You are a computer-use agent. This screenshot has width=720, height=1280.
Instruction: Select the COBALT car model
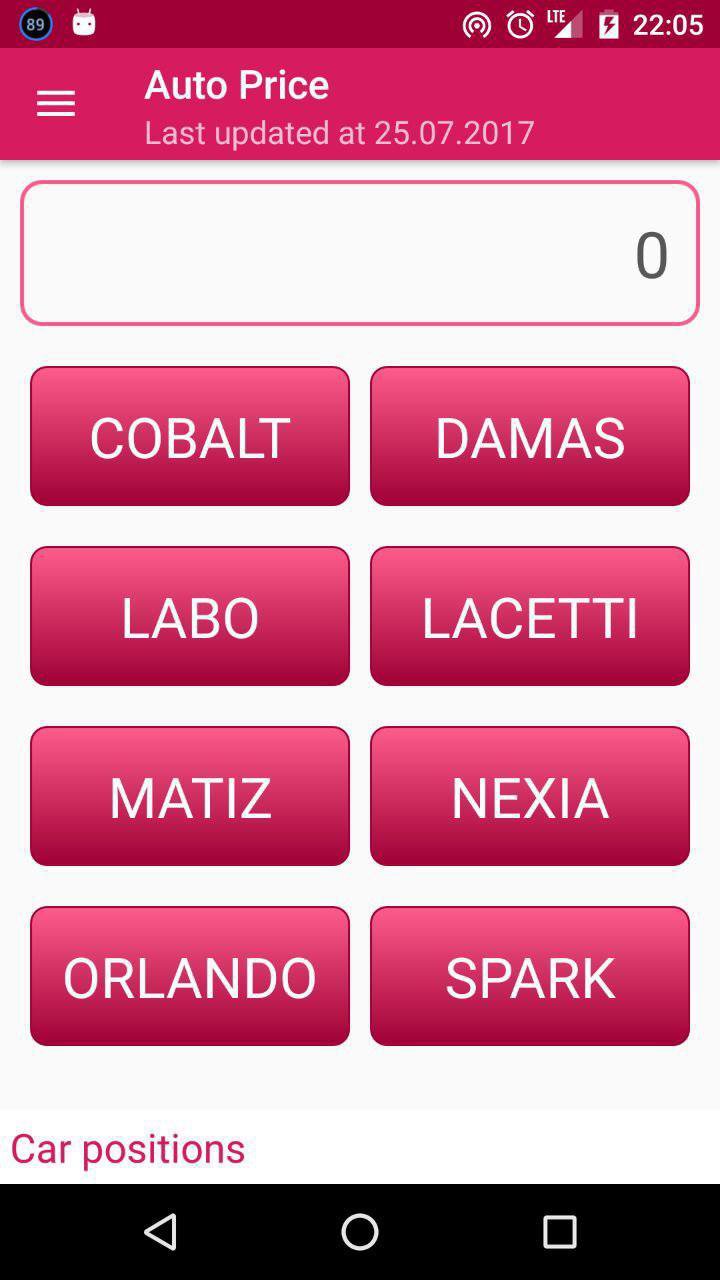[x=190, y=436]
